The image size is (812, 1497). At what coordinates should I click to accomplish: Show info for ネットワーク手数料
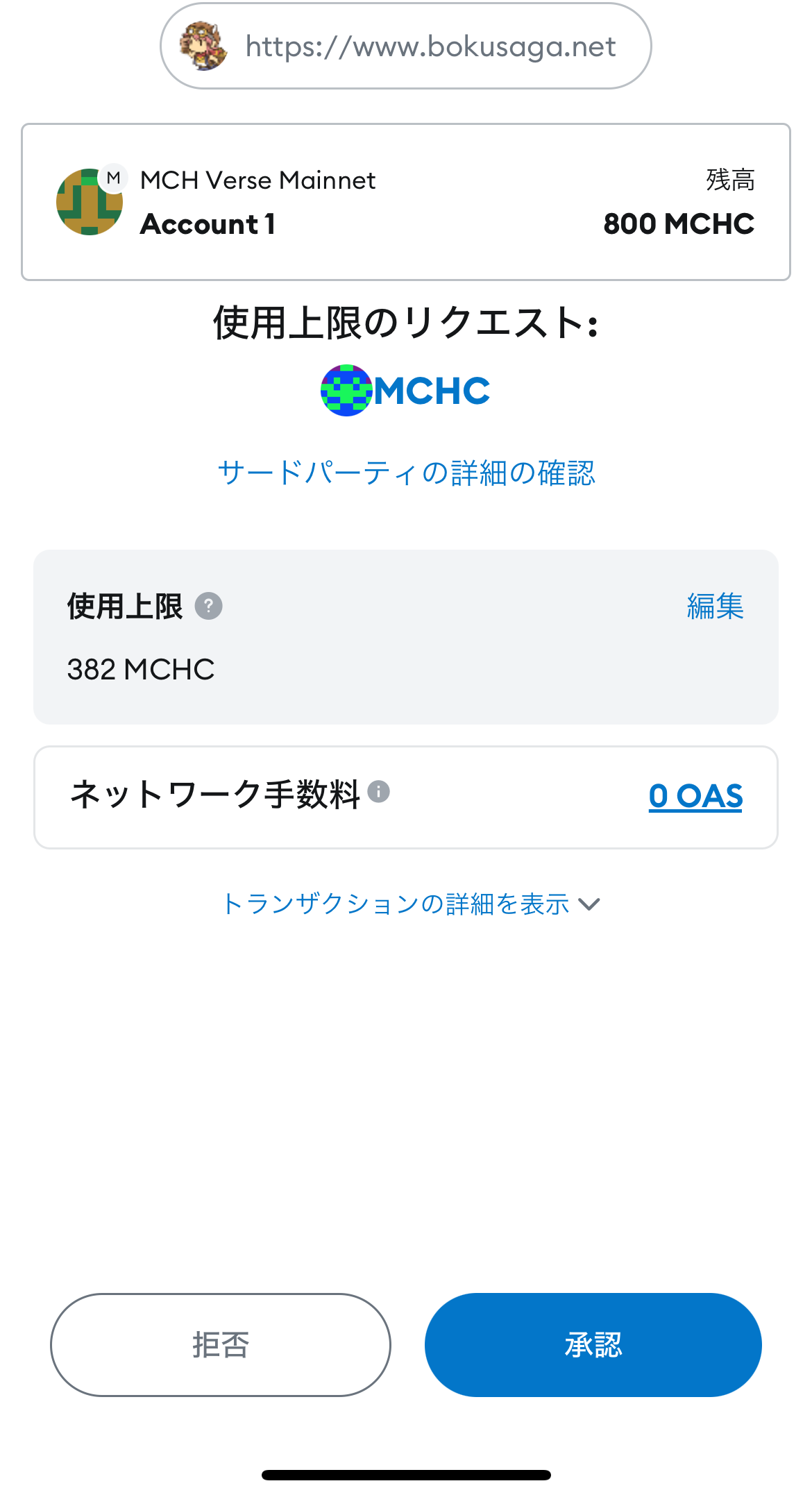coord(378,791)
